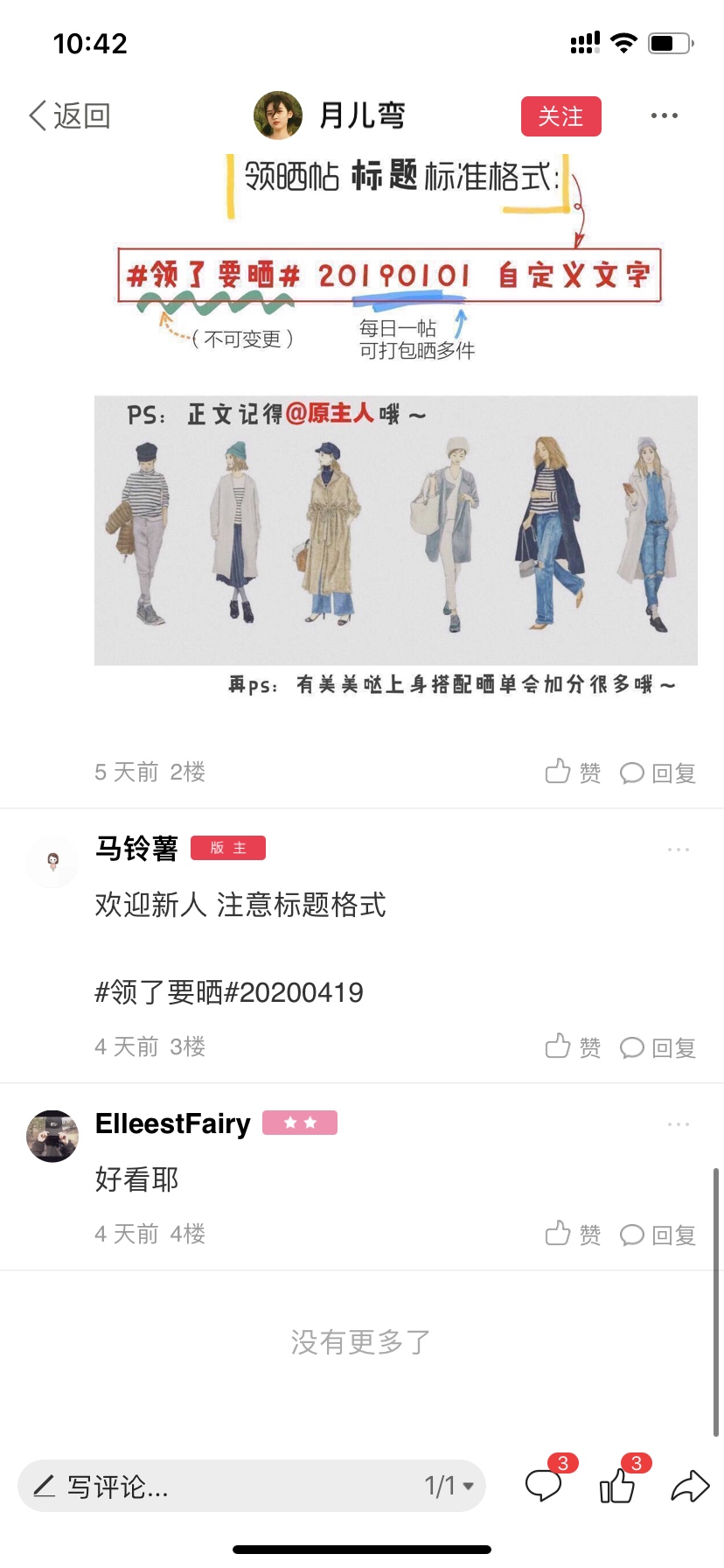Go back using the 返回 button
724x1568 pixels.
coord(69,115)
